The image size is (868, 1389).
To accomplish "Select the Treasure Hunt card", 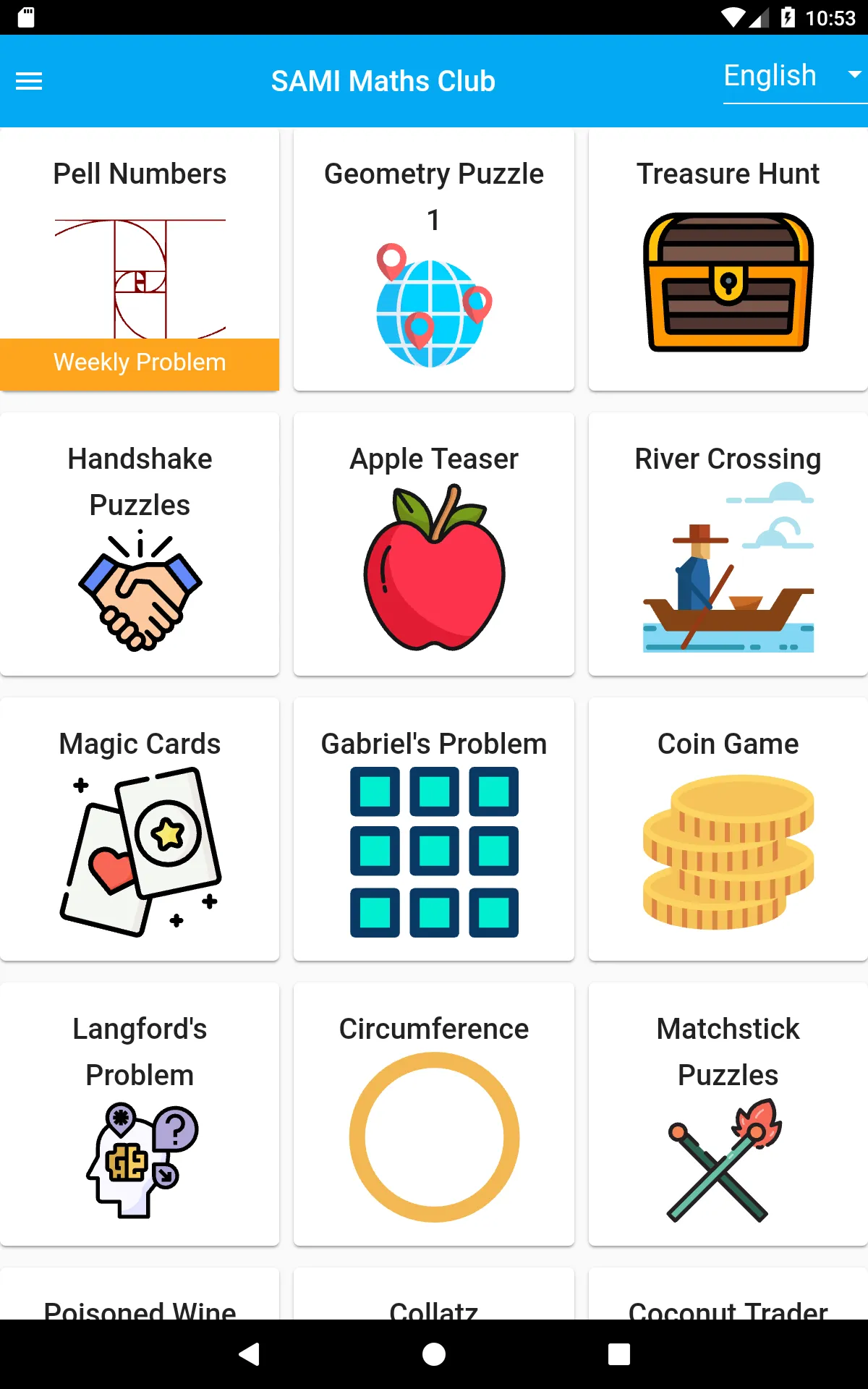I will coord(728,260).
